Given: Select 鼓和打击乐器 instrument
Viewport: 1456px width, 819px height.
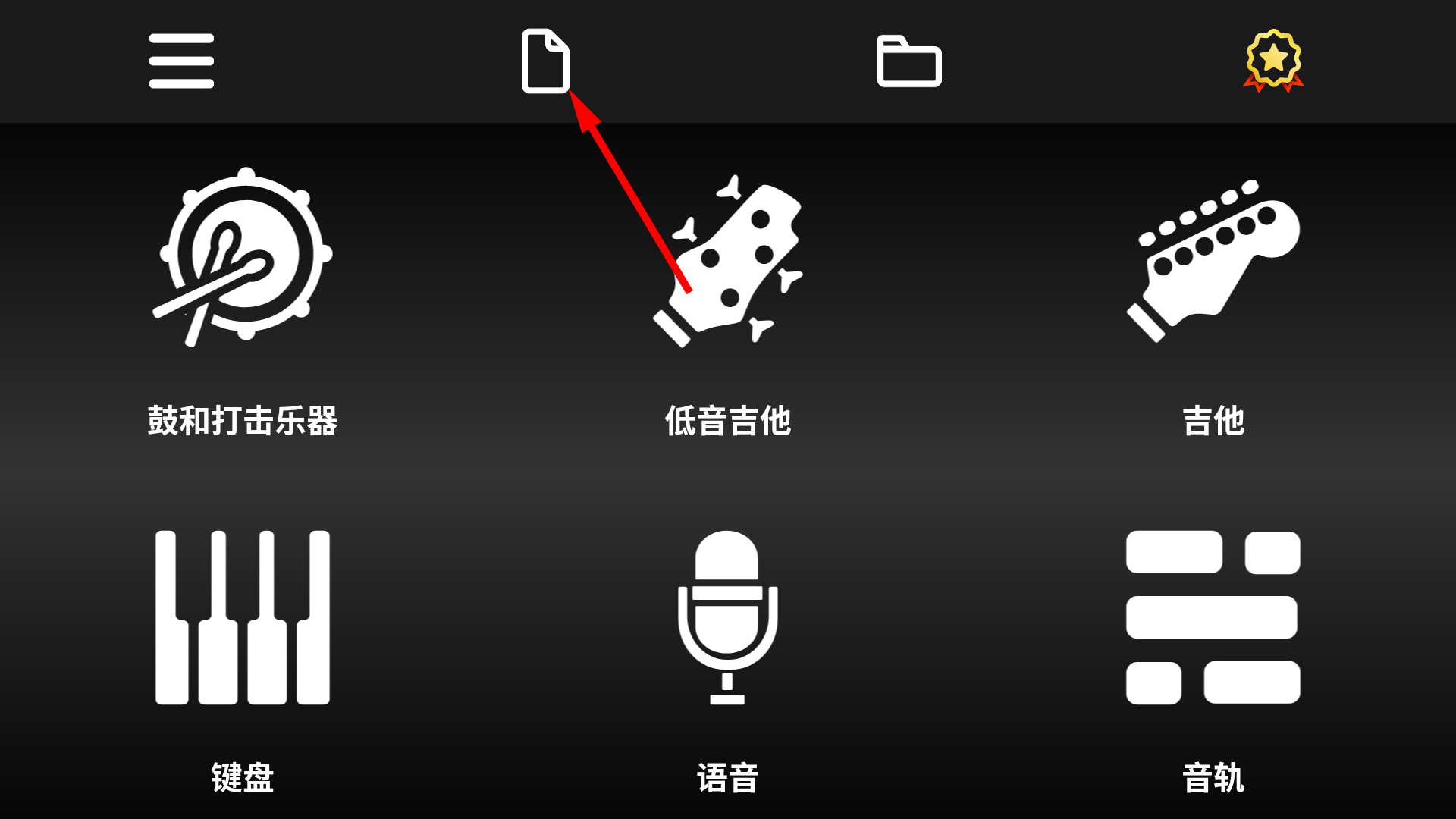Looking at the screenshot, I should tap(243, 303).
